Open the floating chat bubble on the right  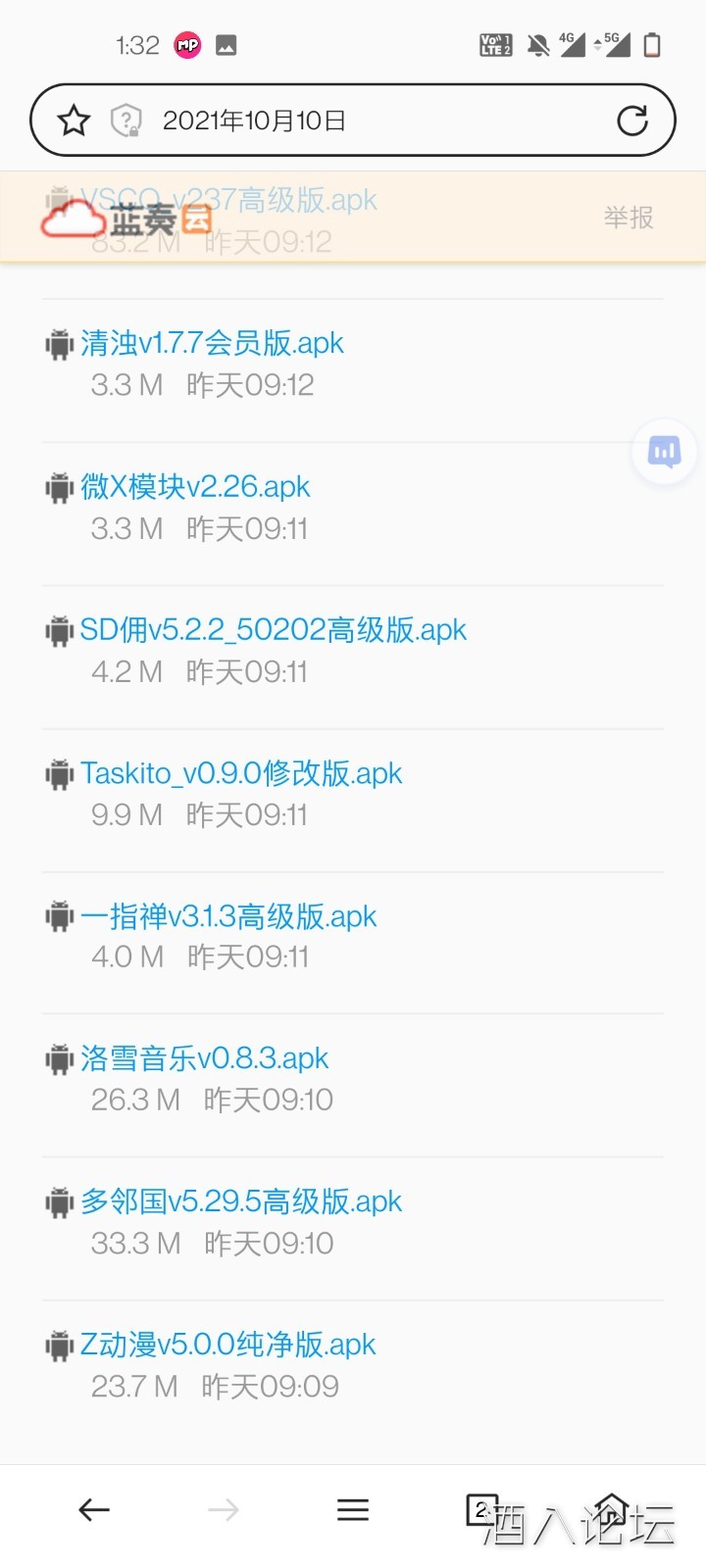[664, 451]
